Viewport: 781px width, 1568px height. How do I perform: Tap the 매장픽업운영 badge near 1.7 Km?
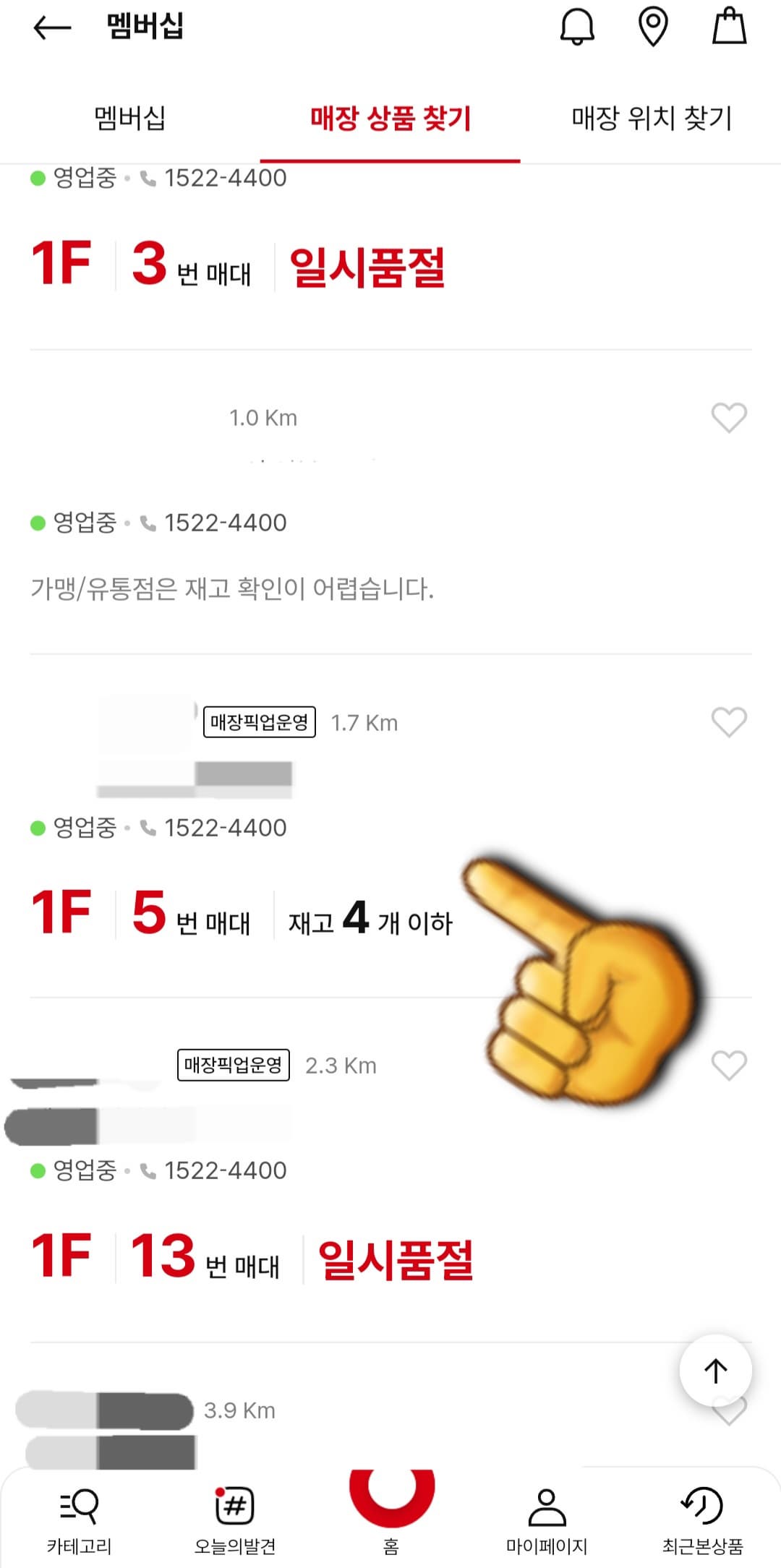coord(260,722)
